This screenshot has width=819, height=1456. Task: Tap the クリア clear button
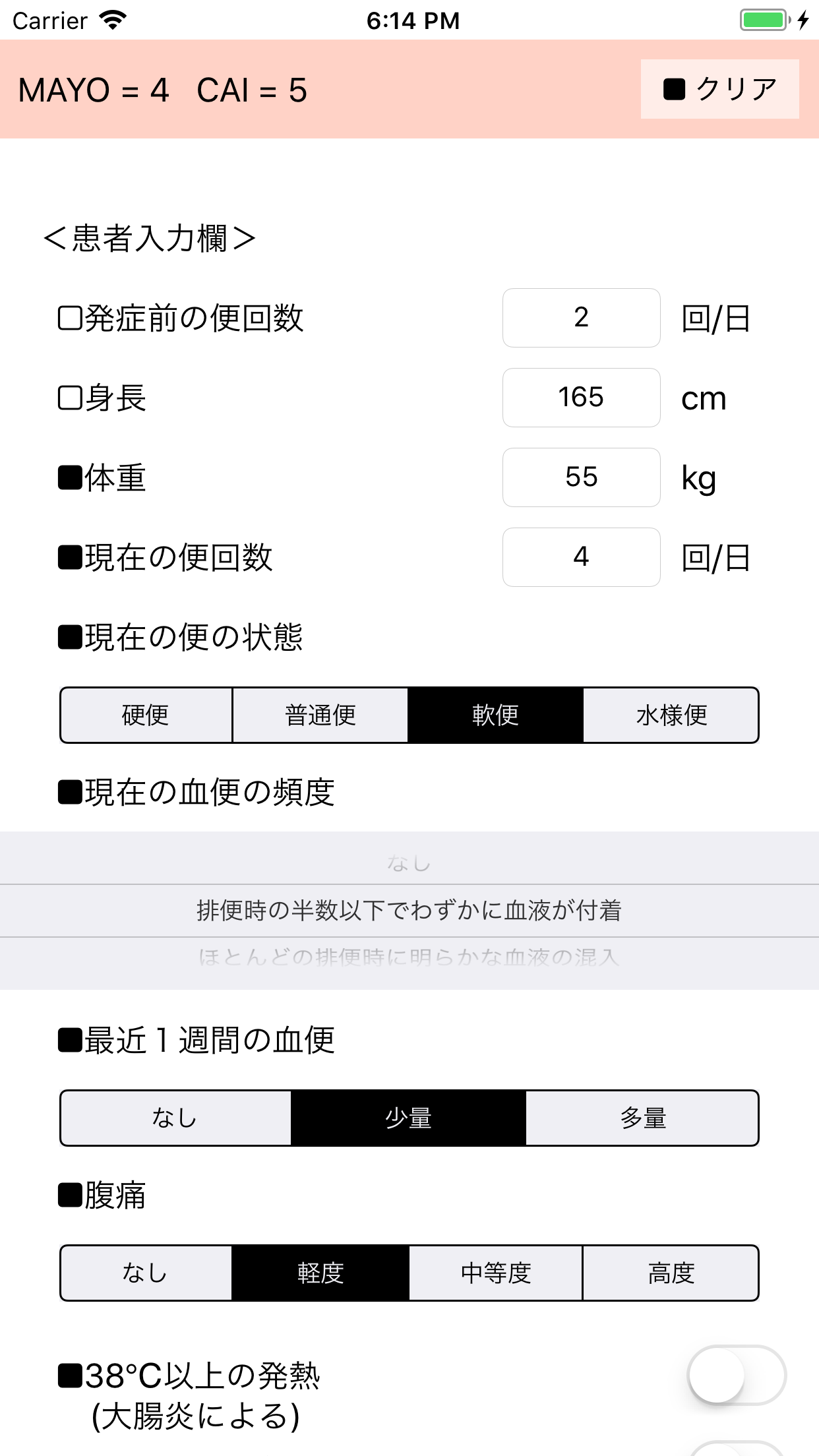click(719, 89)
